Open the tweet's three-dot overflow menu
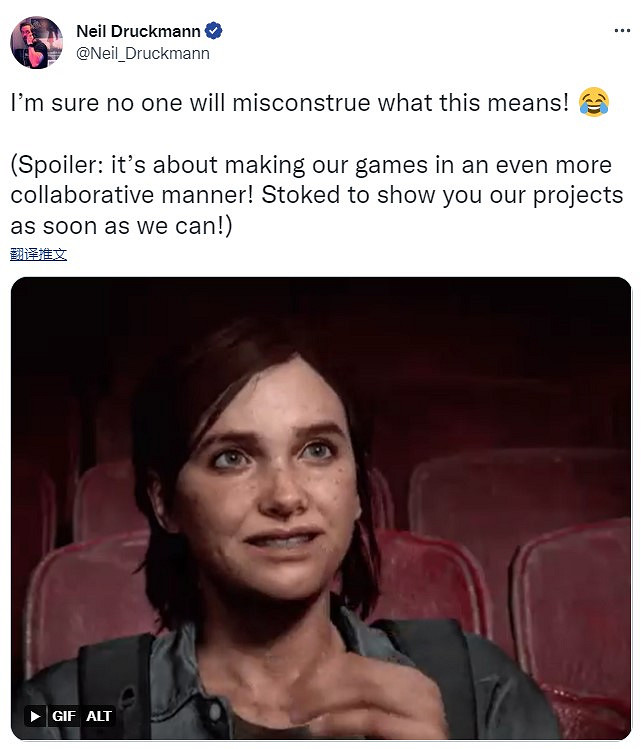The width and height of the screenshot is (641, 749). tap(621, 31)
